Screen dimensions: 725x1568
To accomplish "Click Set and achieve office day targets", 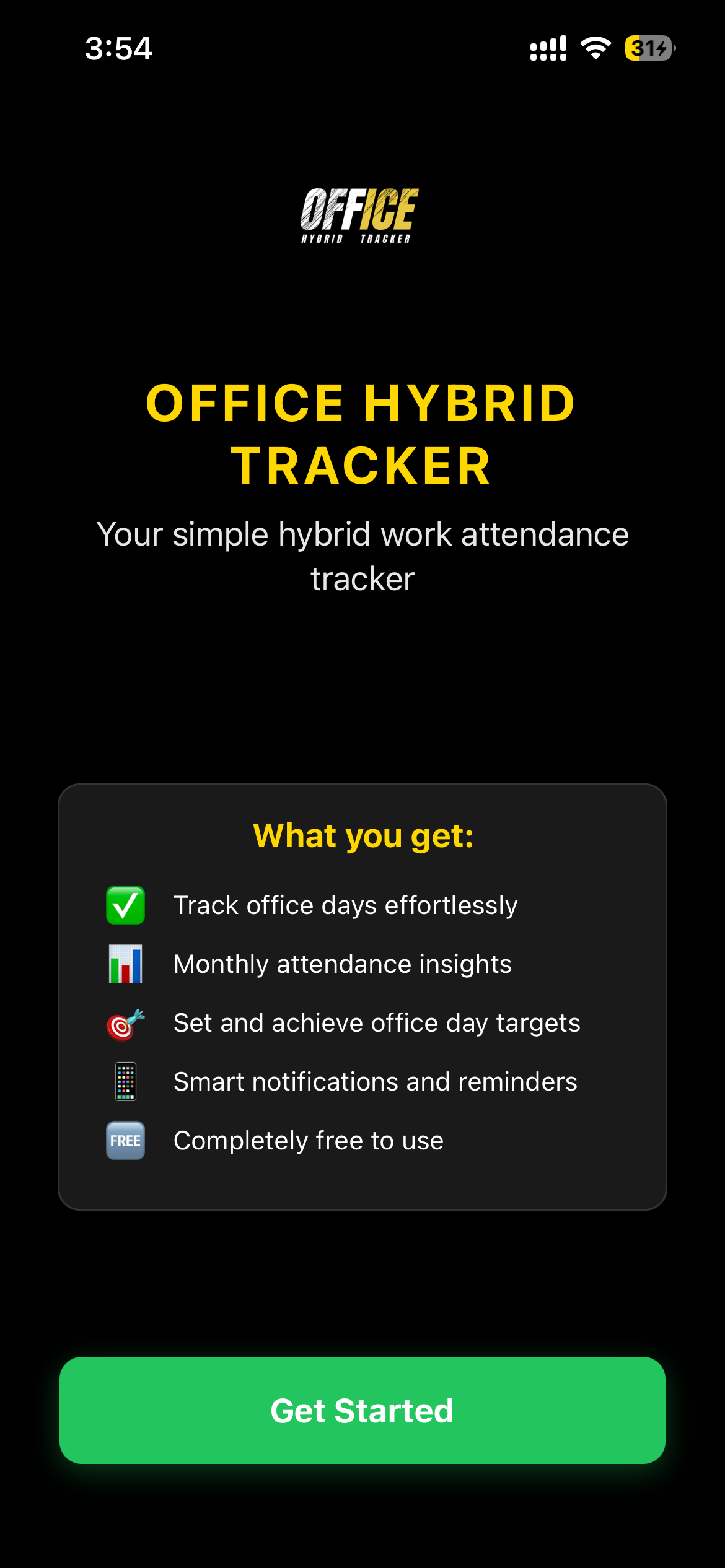I will (x=377, y=1022).
